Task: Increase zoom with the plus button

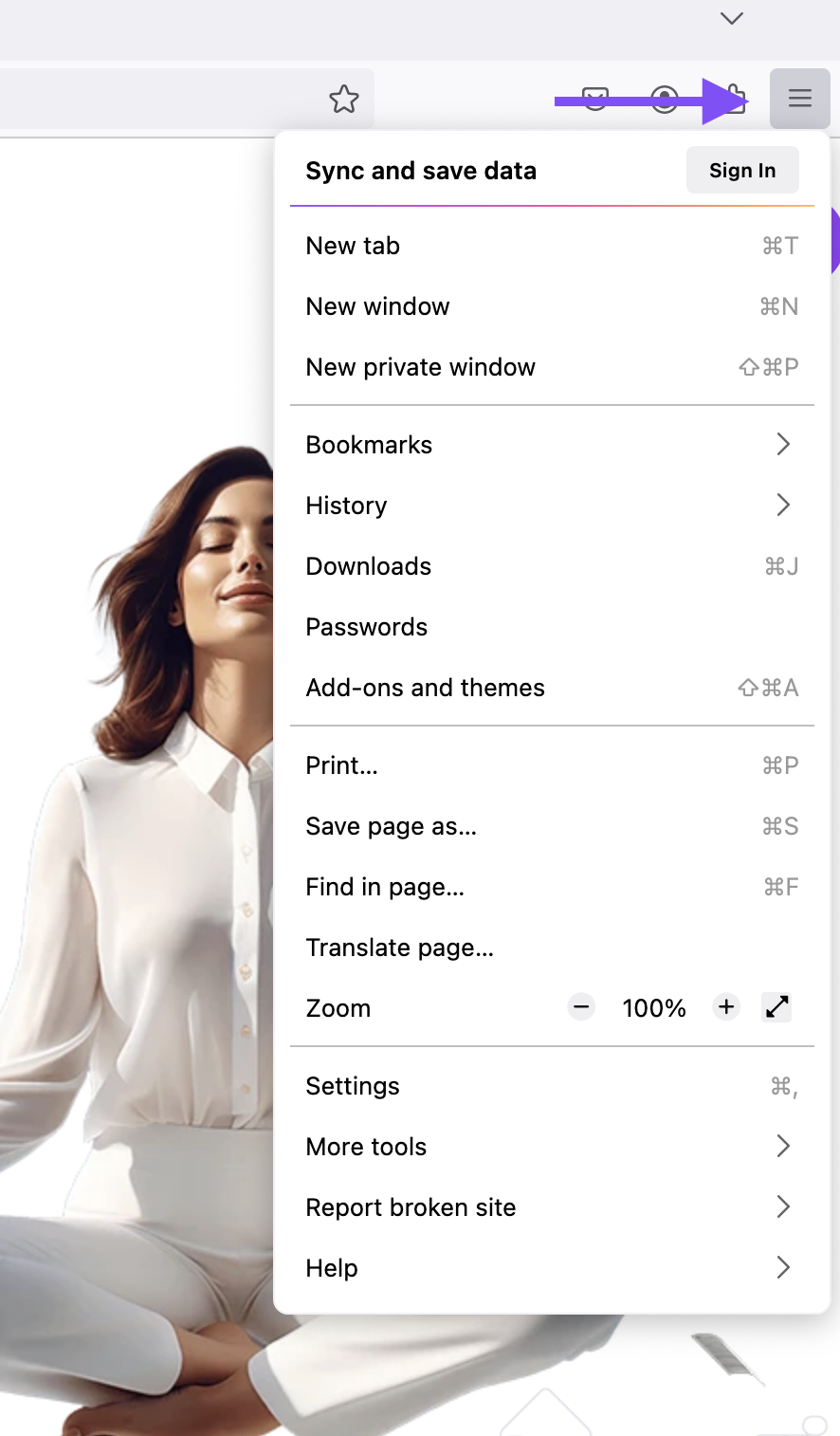Action: (x=726, y=1007)
